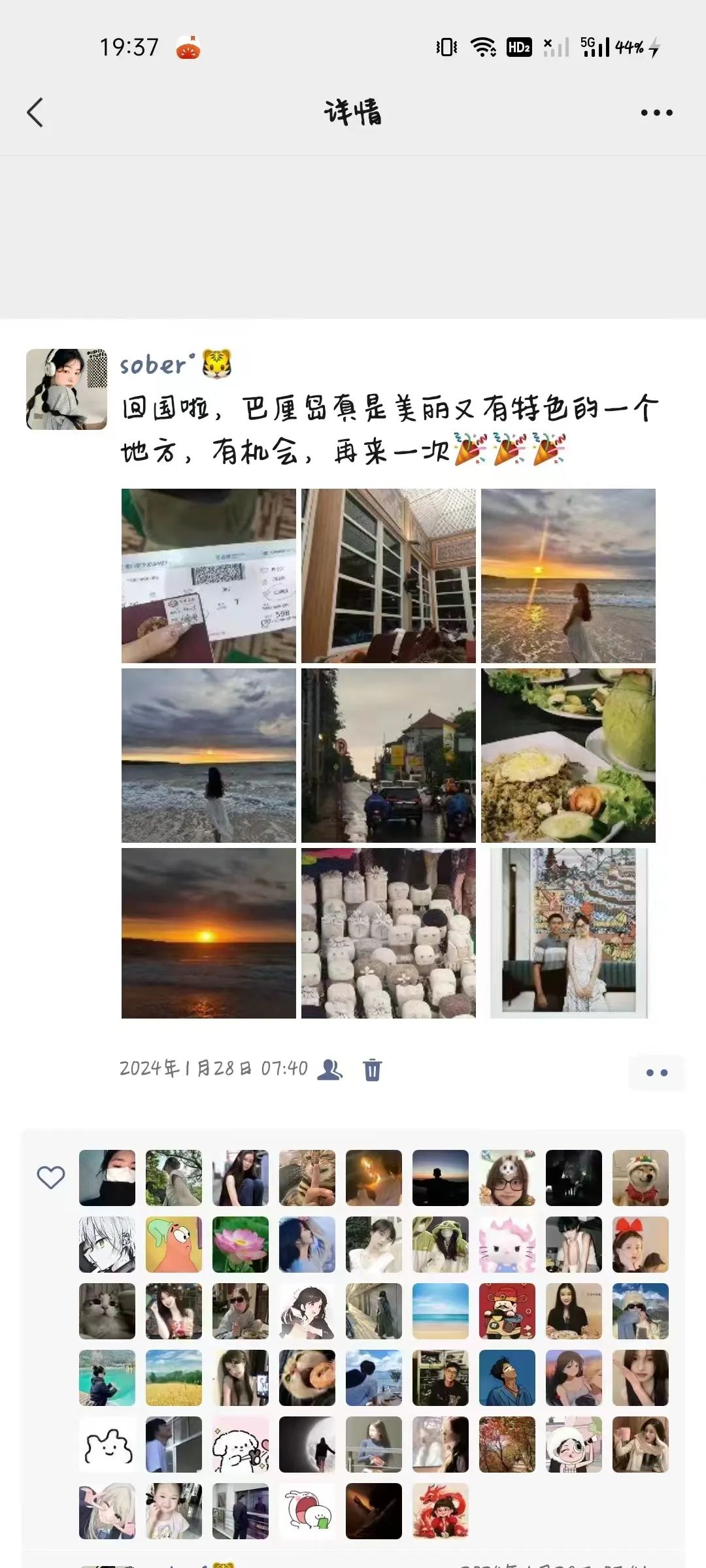This screenshot has width=706, height=1568.
Task: Delete this post with the trash icon
Action: point(372,1070)
